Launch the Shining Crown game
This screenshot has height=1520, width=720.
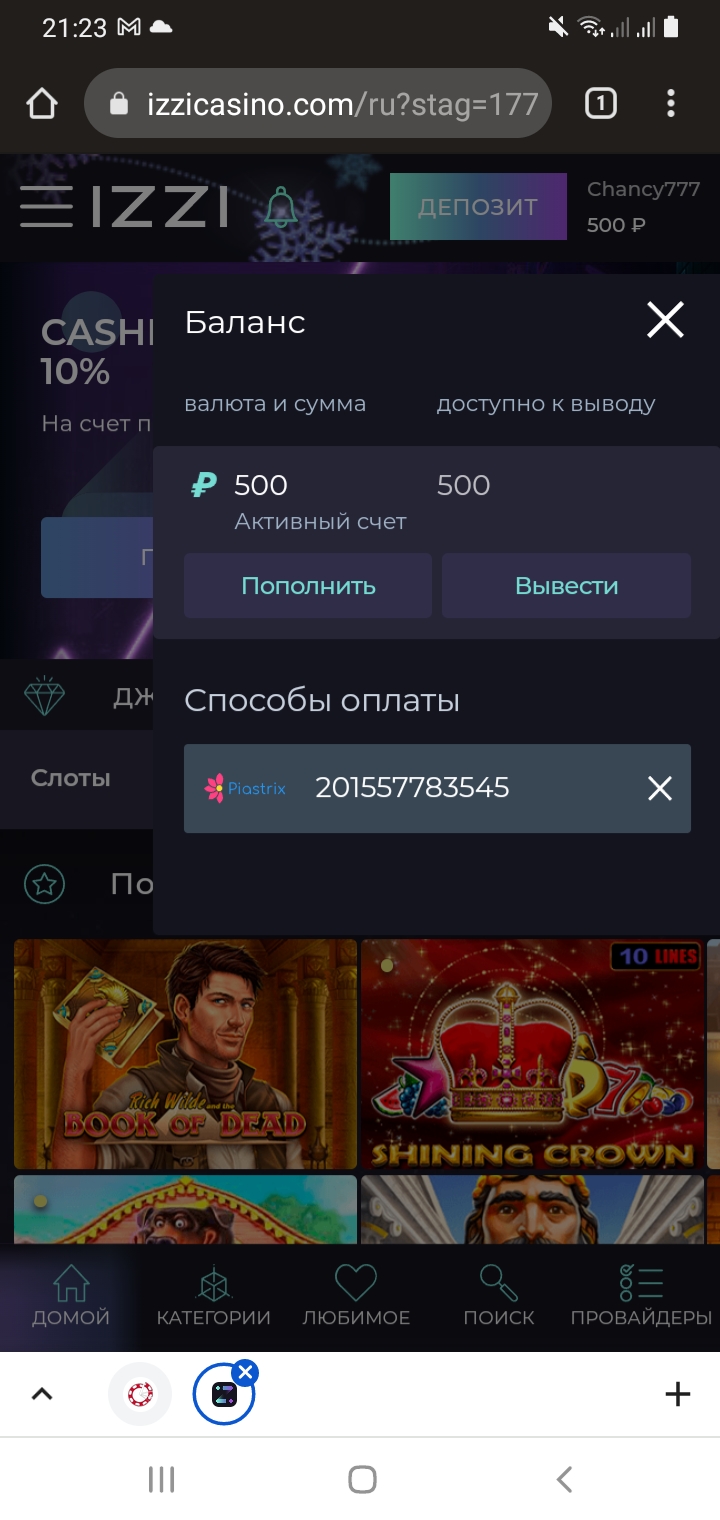click(x=532, y=1053)
